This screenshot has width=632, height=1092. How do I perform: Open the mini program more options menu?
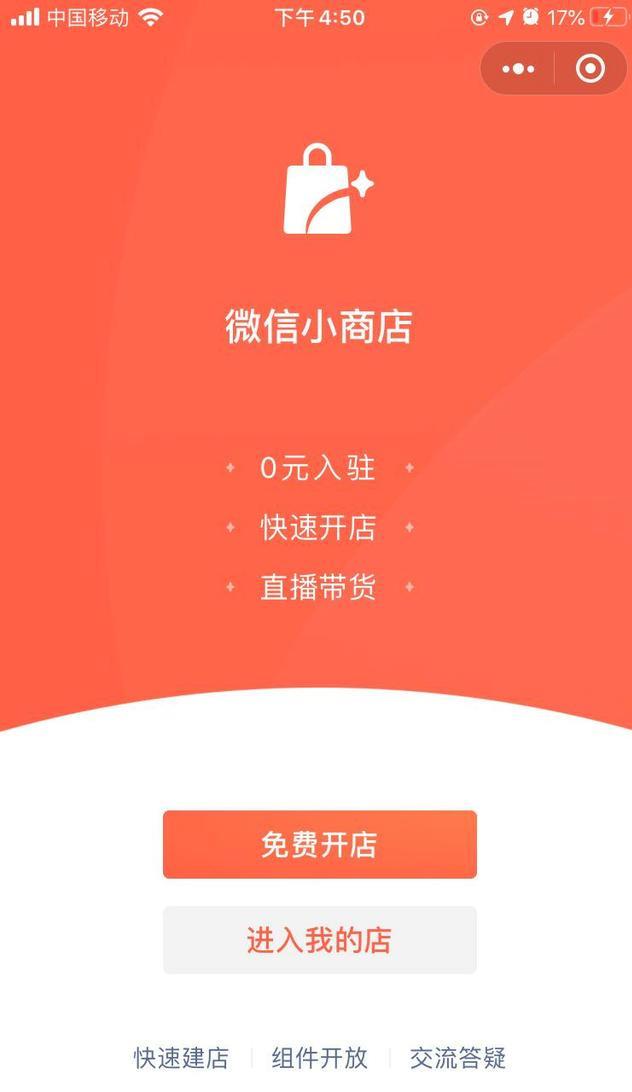pyautogui.click(x=518, y=69)
